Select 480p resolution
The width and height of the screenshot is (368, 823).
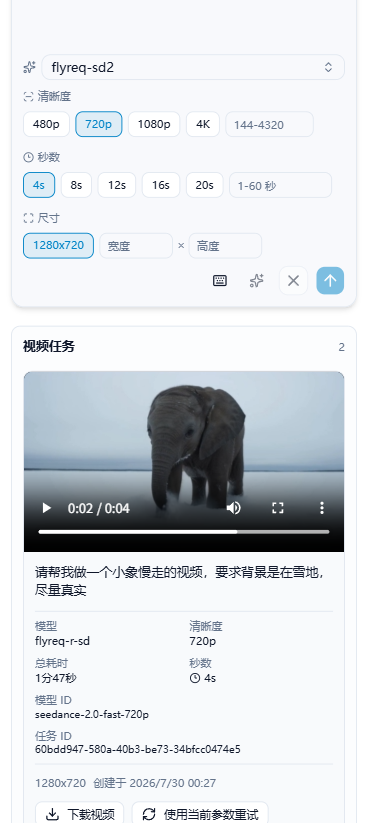coord(46,124)
